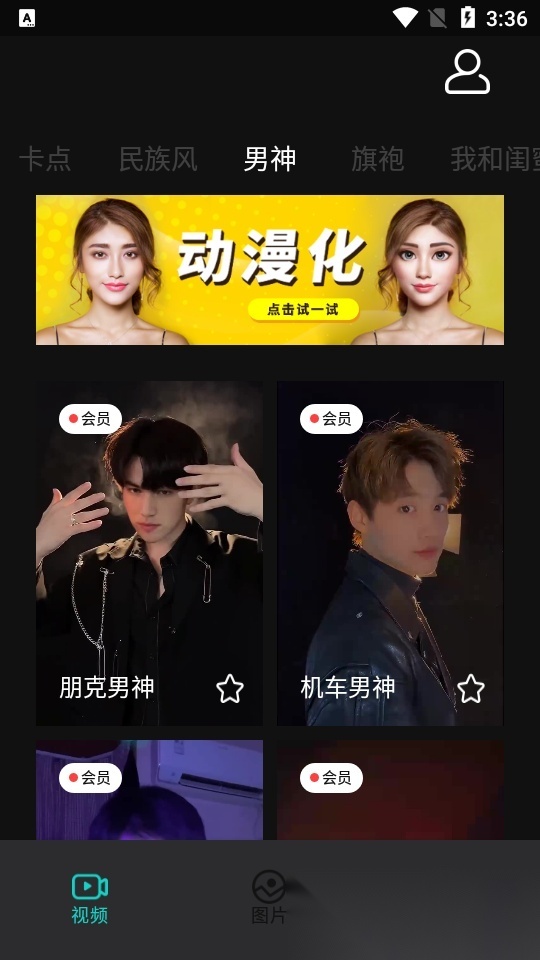Screen dimensions: 540x960
Task: Favorite the 机车男神 template with the star
Action: (x=471, y=689)
